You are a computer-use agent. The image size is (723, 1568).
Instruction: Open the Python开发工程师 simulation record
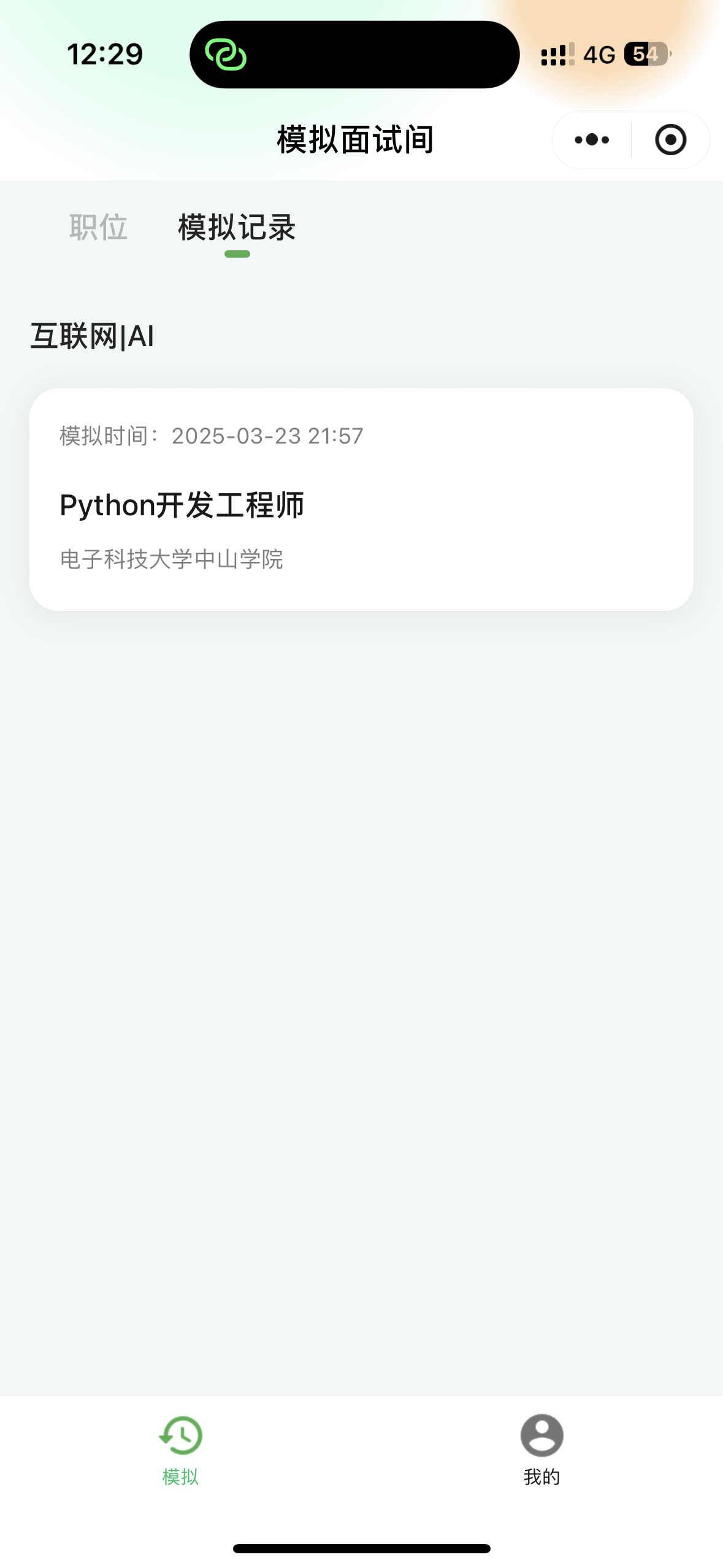361,499
